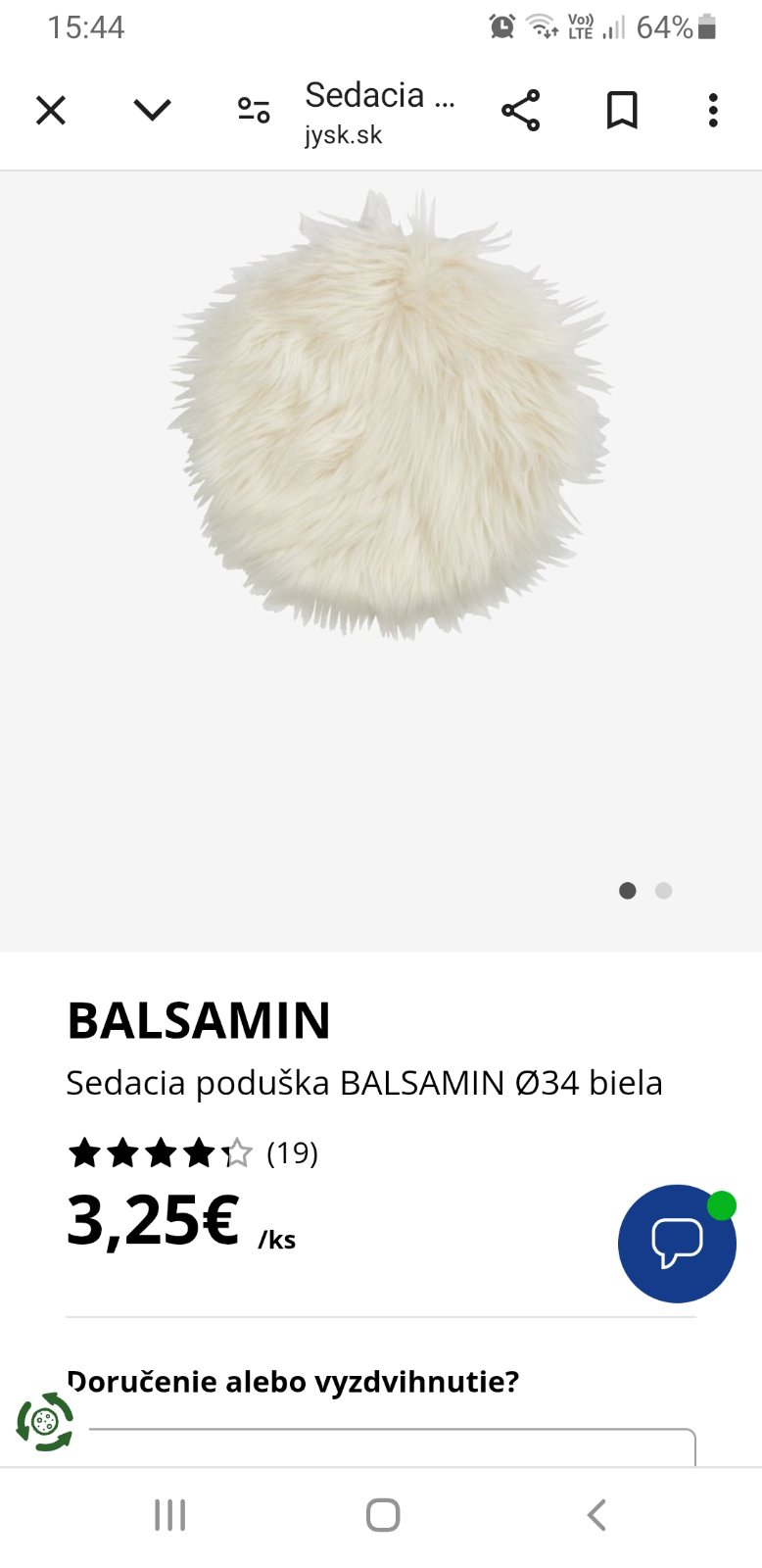The width and height of the screenshot is (762, 1568).
Task: Open the browser overflow menu
Action: point(713,111)
